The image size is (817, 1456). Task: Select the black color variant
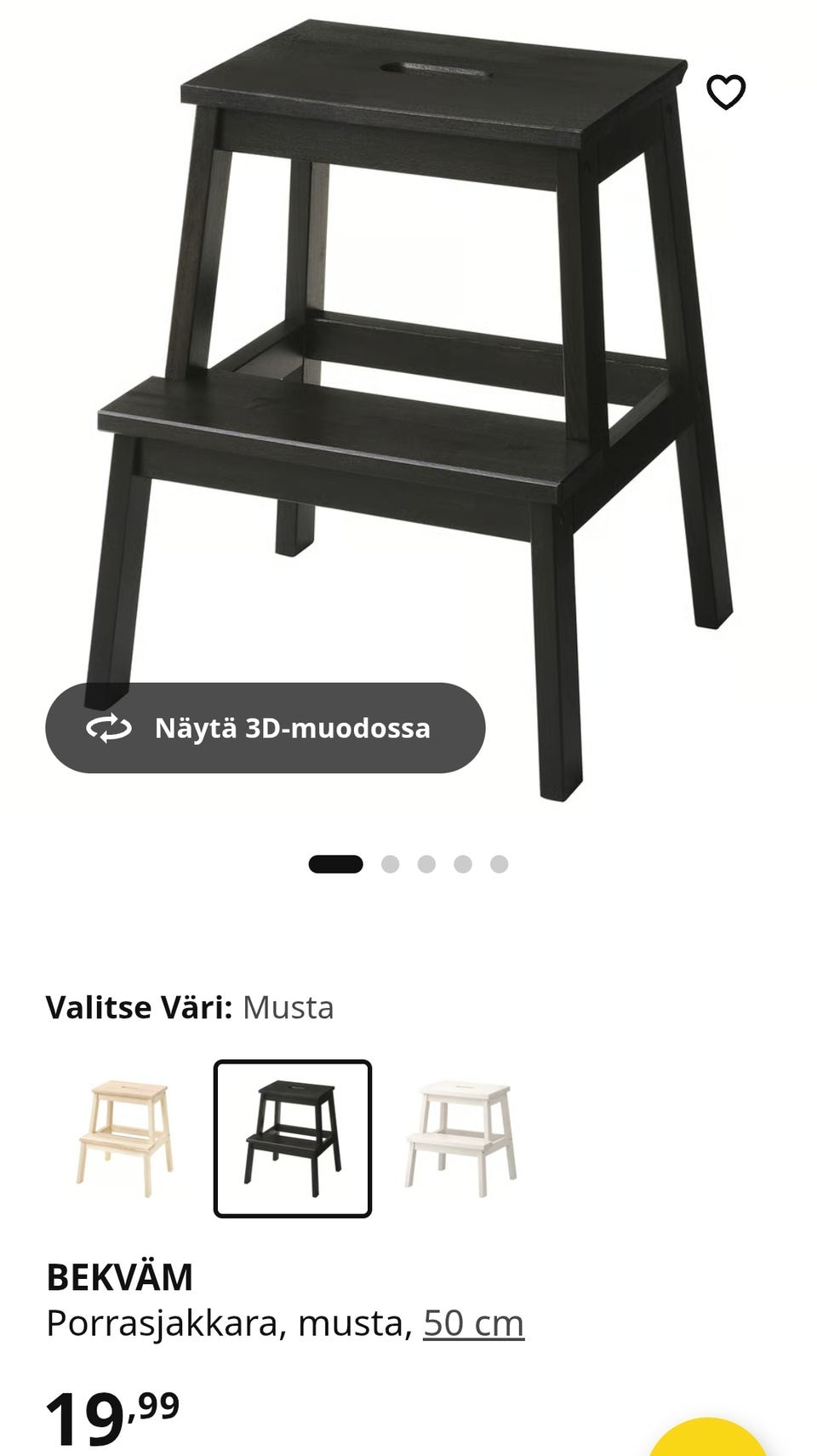(x=292, y=1138)
